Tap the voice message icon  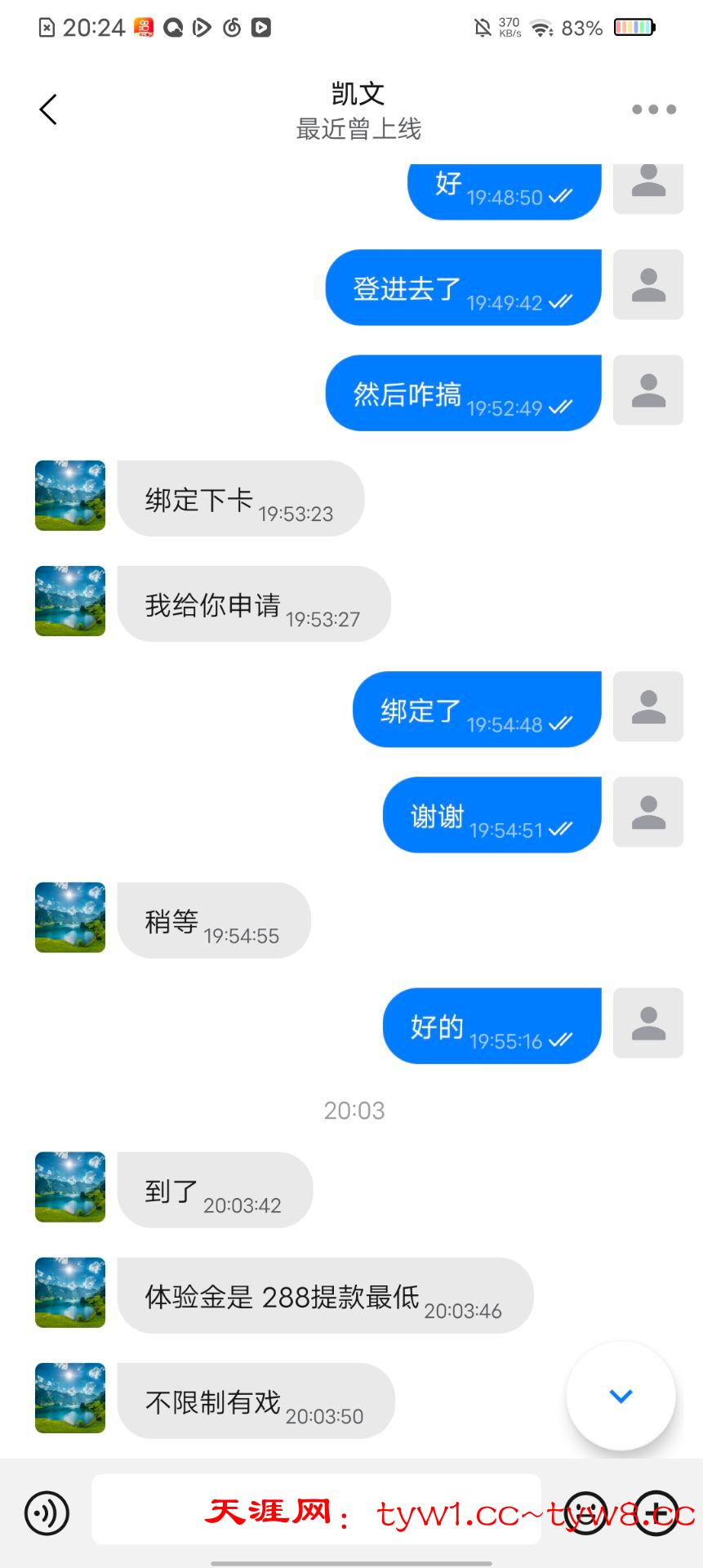click(x=47, y=1513)
